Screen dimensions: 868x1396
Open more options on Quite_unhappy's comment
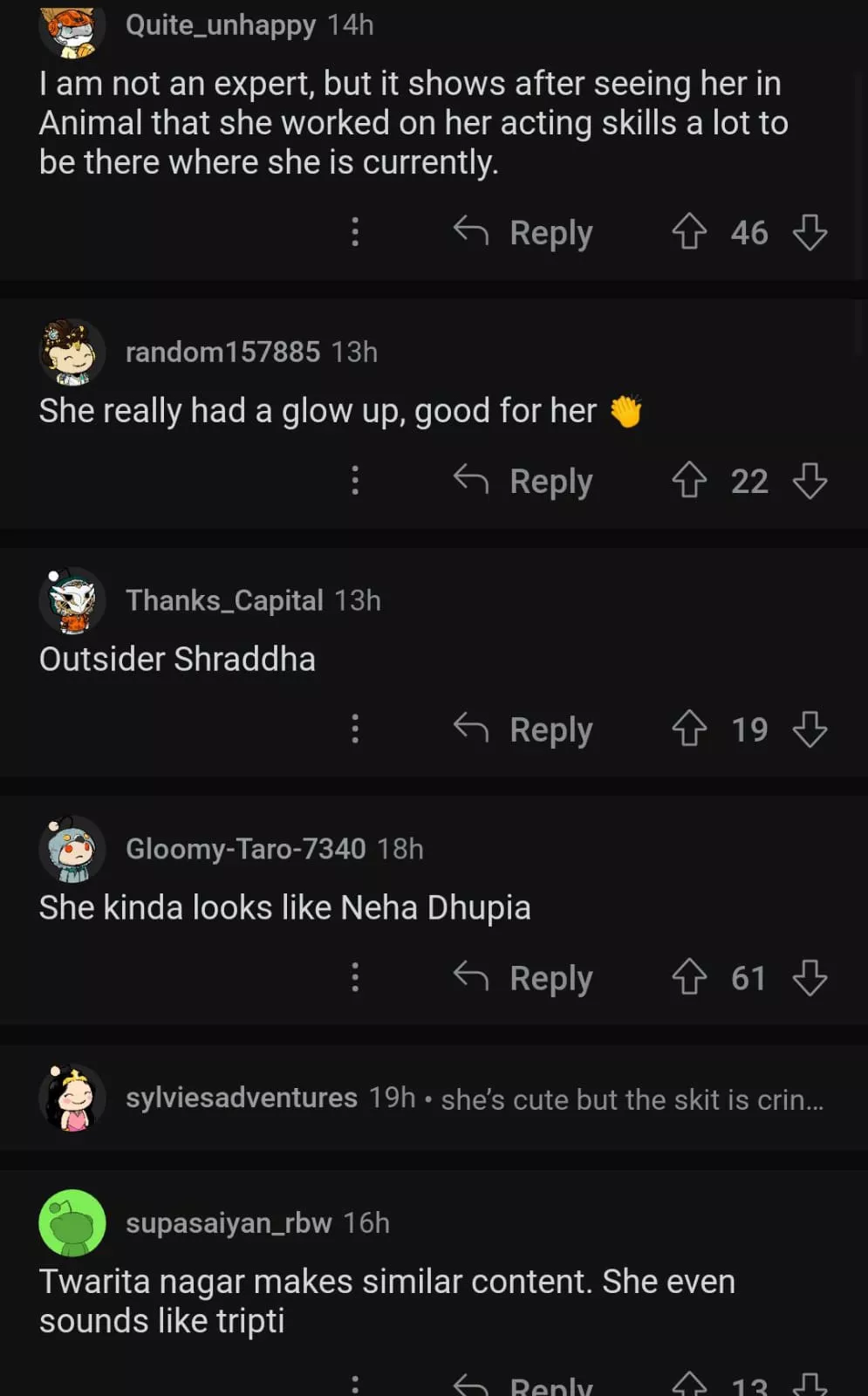point(355,232)
